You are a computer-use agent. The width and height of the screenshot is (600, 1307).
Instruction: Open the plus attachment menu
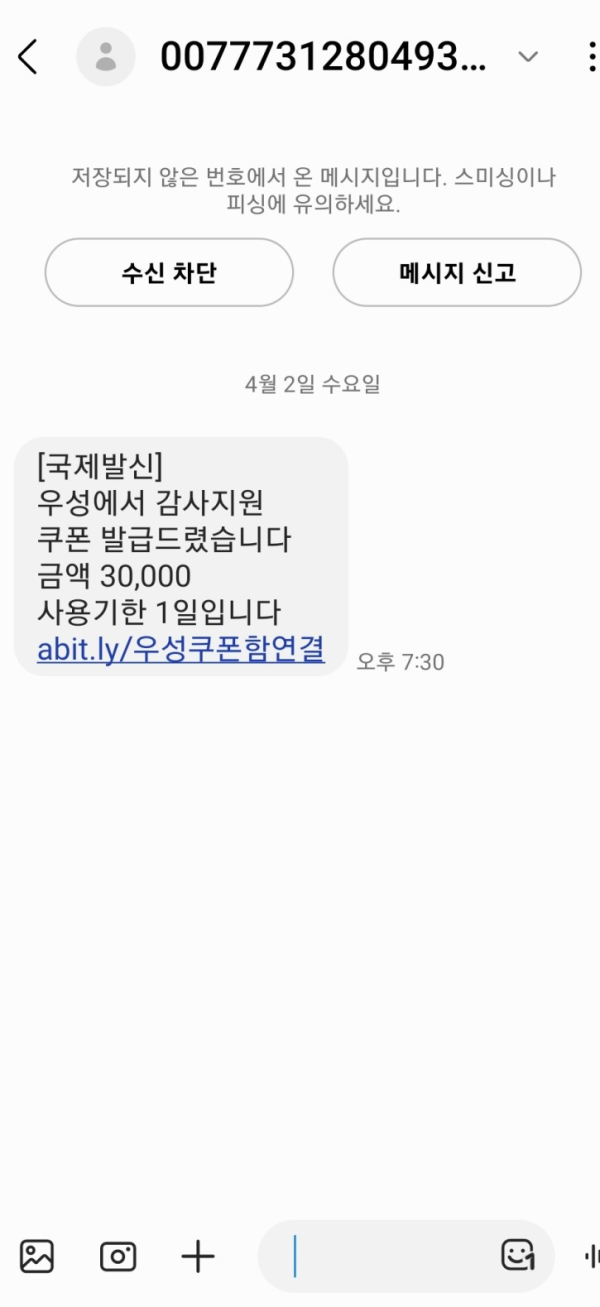click(x=198, y=1256)
